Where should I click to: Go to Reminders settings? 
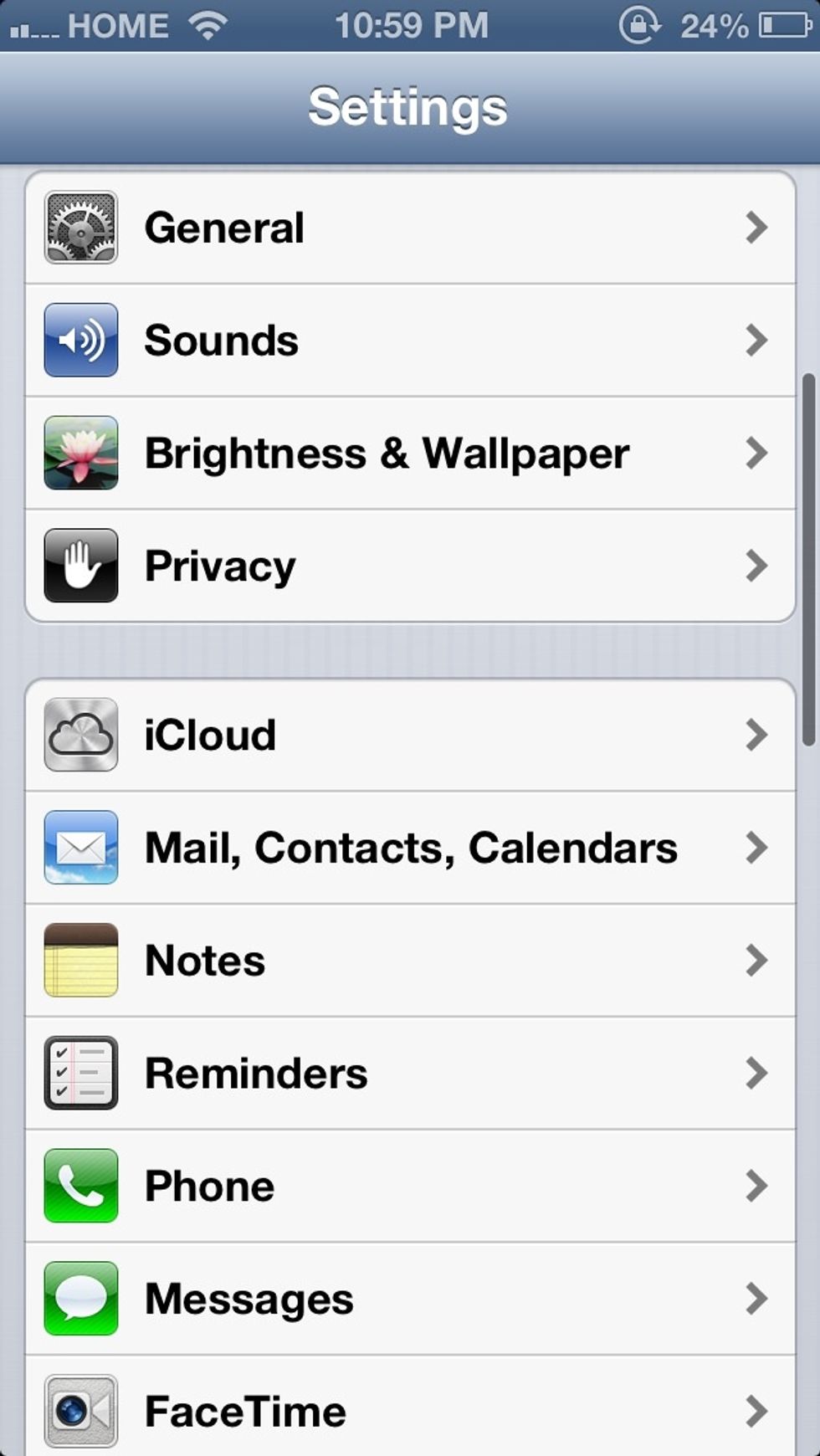tap(409, 1074)
